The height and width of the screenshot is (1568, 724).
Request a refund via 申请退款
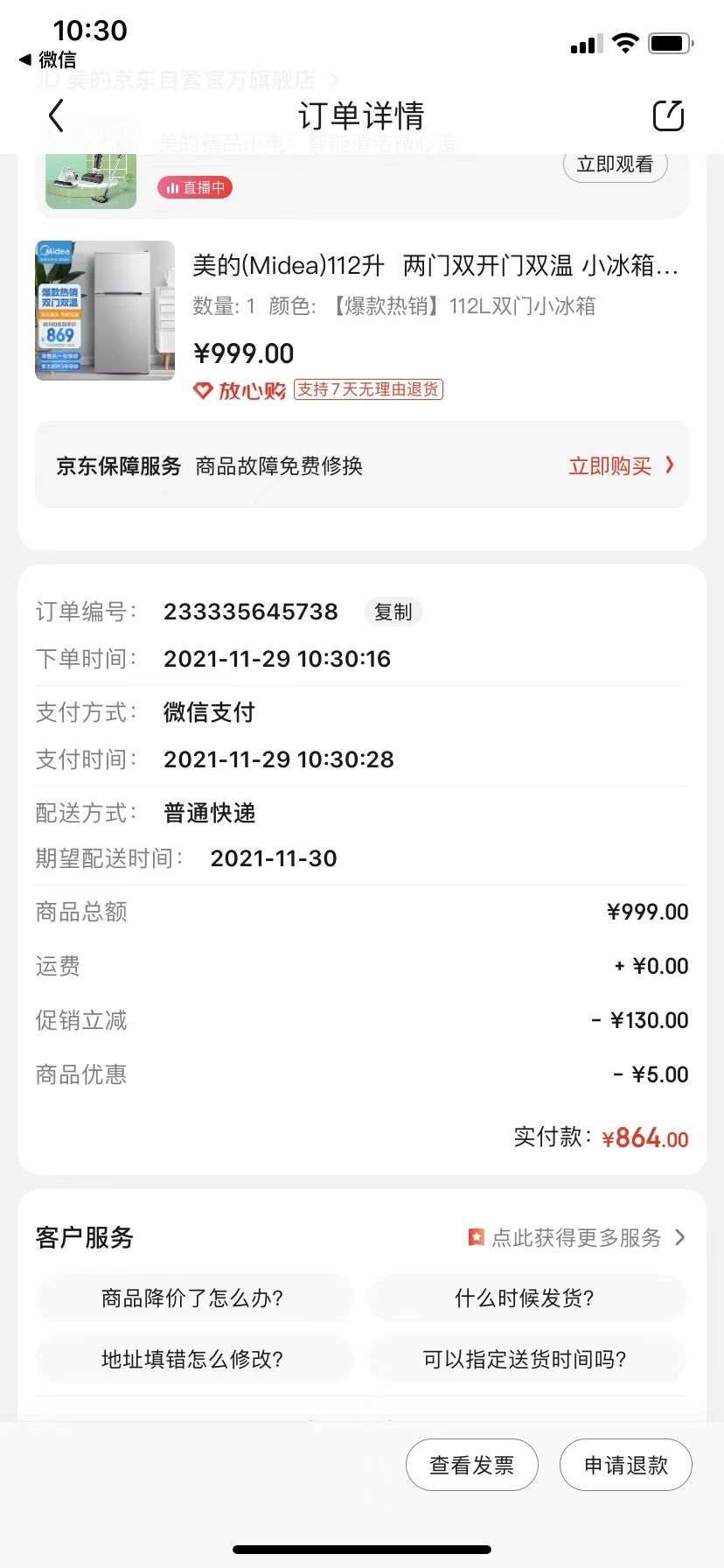[625, 1465]
